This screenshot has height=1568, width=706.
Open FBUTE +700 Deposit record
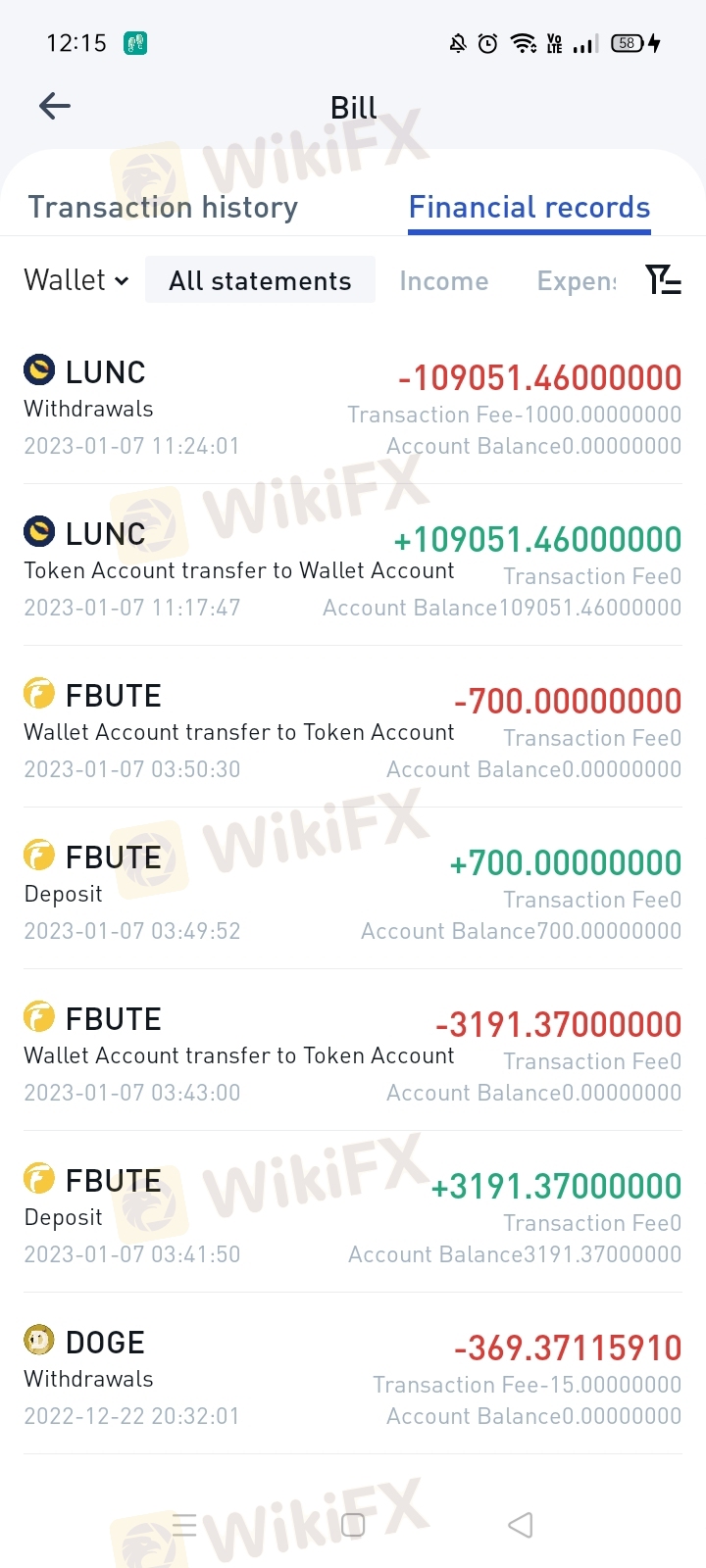[353, 893]
